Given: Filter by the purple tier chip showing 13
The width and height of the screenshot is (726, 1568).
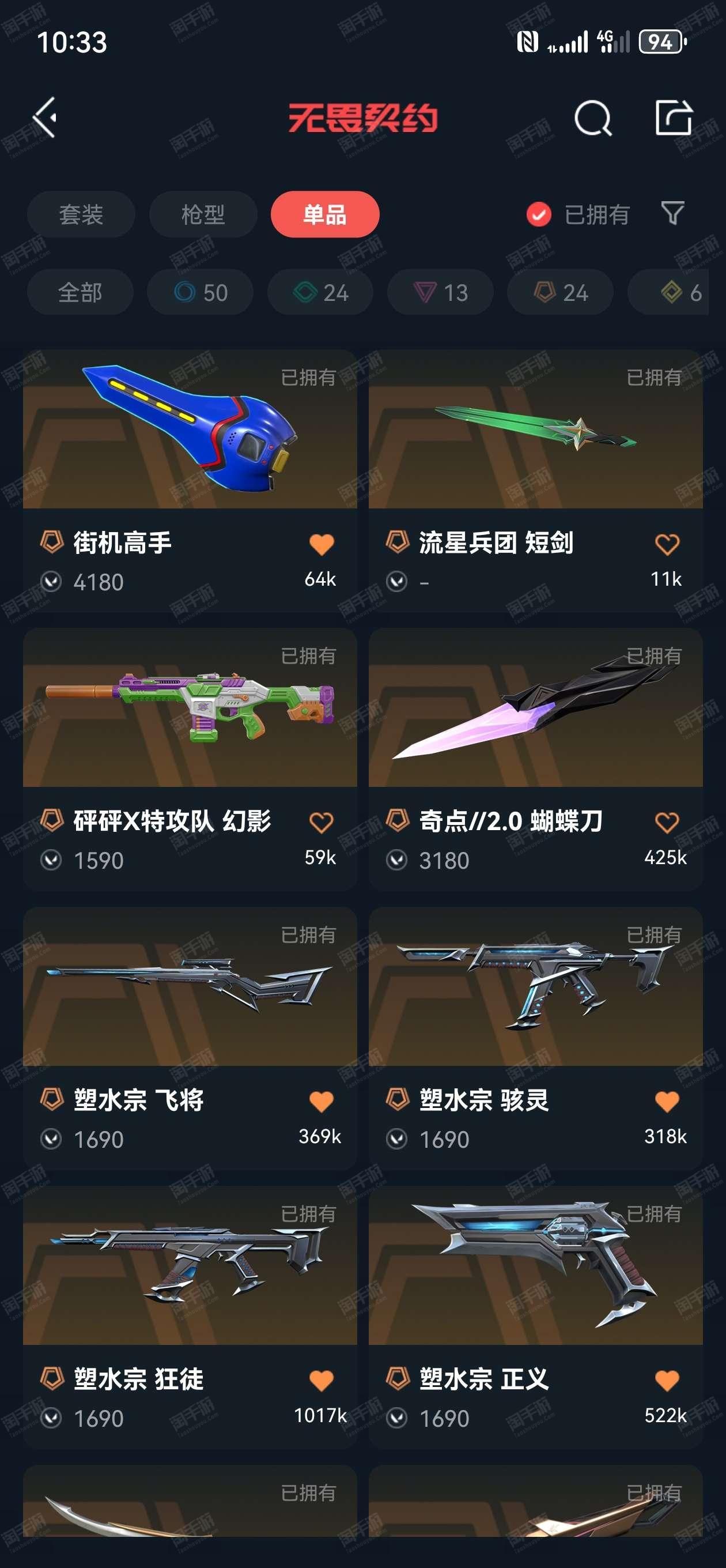Looking at the screenshot, I should 441,292.
